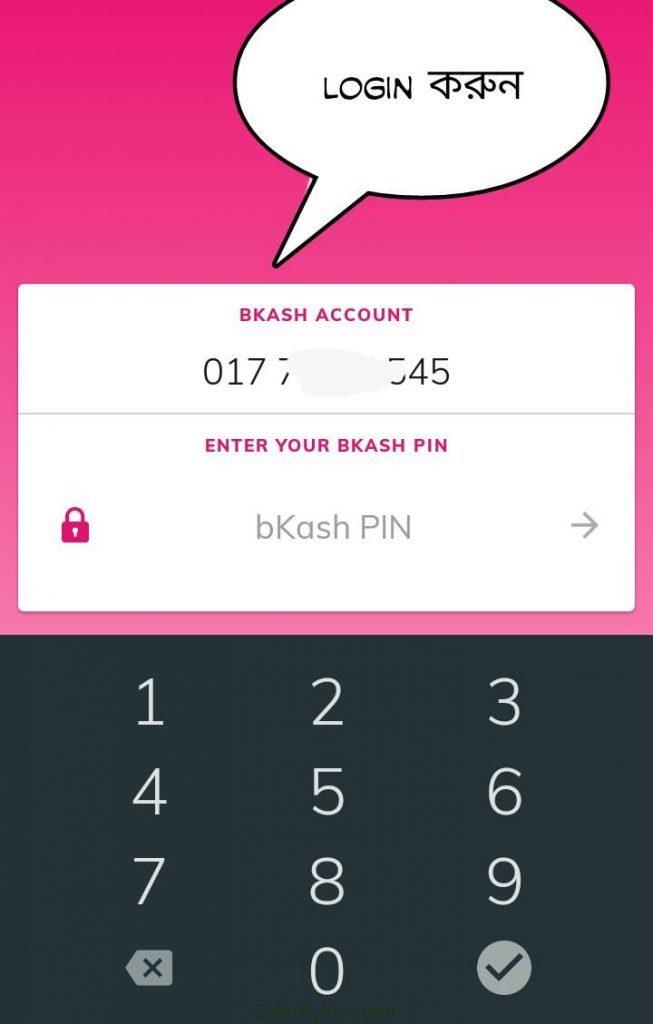The width and height of the screenshot is (653, 1024).
Task: Select digit 4 on the keypad
Action: 150,792
